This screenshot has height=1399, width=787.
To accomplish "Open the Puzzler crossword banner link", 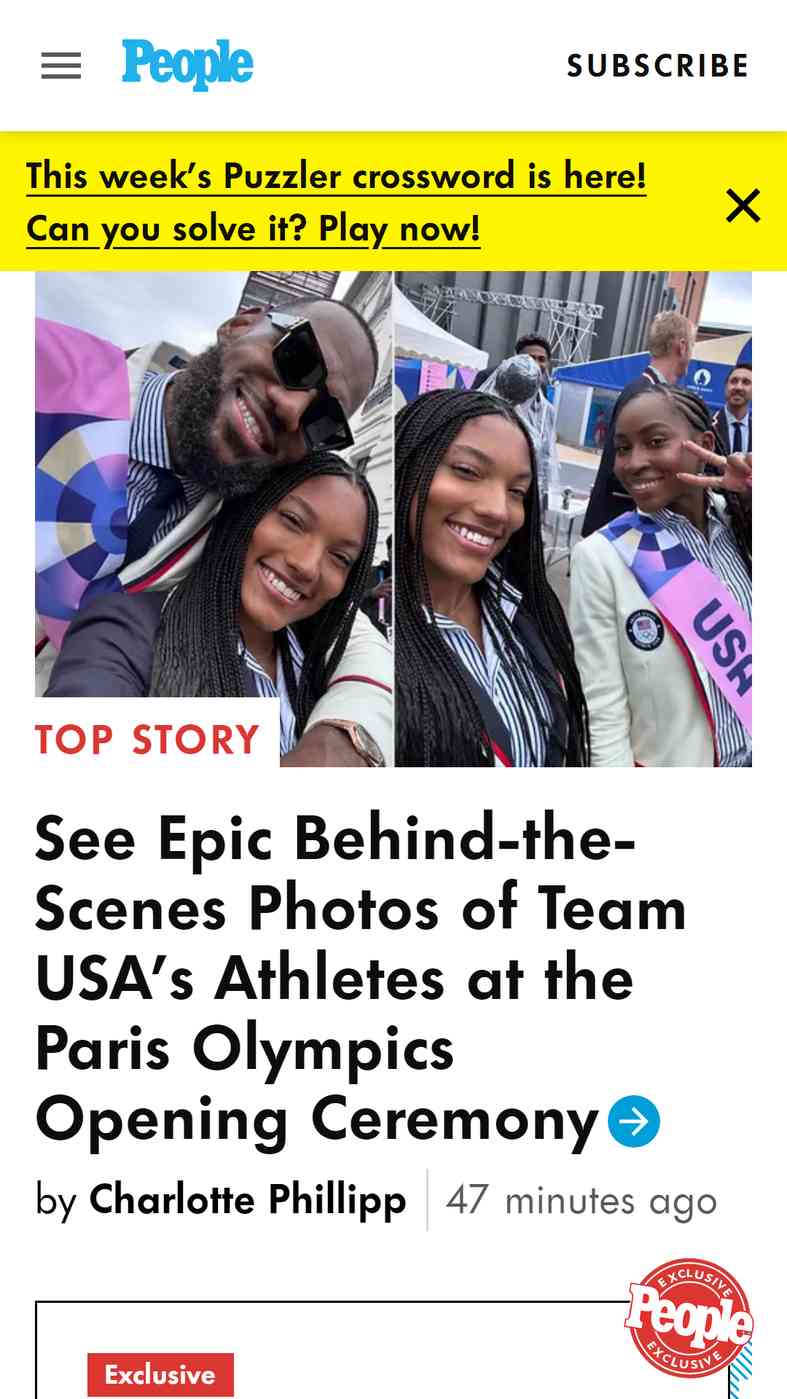I will coord(336,202).
